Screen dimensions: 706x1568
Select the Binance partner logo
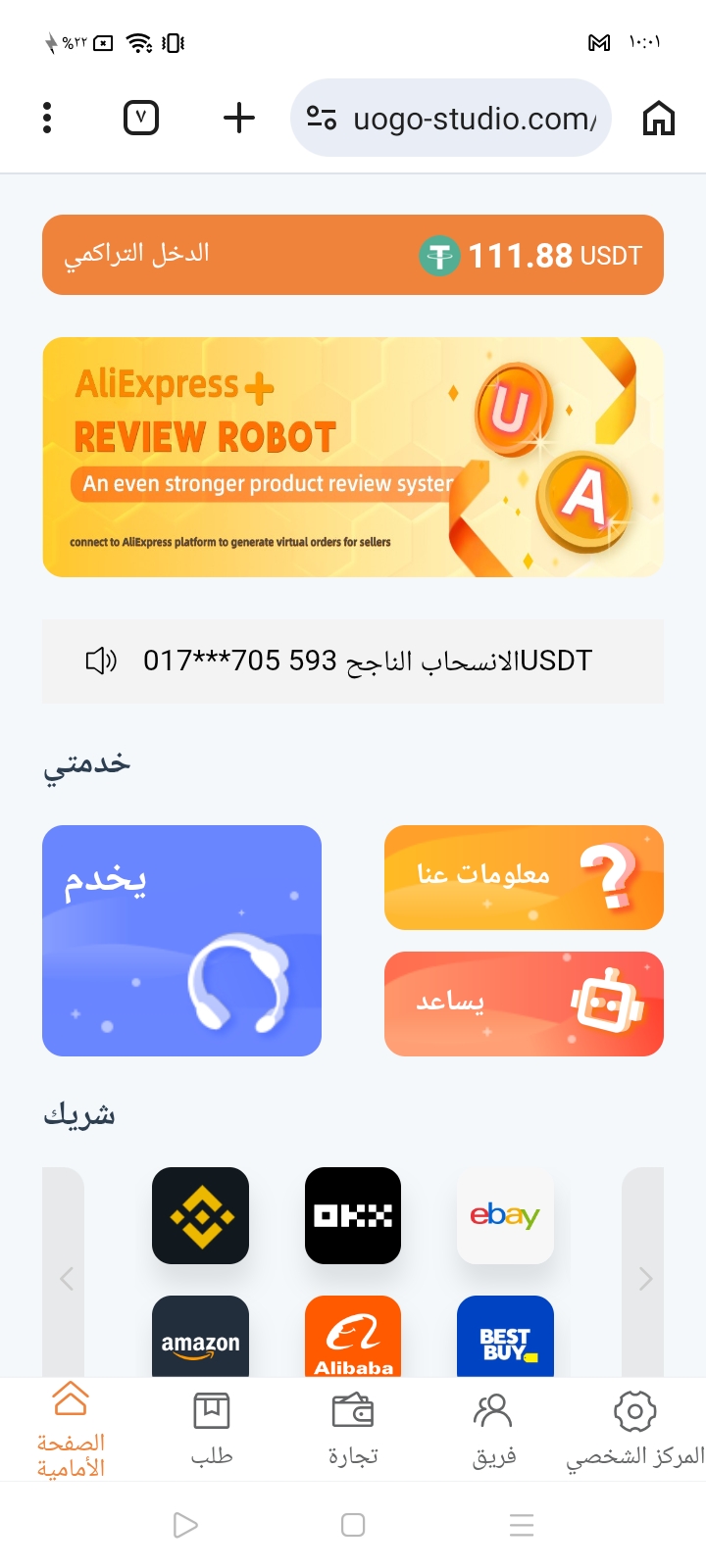click(x=201, y=1215)
